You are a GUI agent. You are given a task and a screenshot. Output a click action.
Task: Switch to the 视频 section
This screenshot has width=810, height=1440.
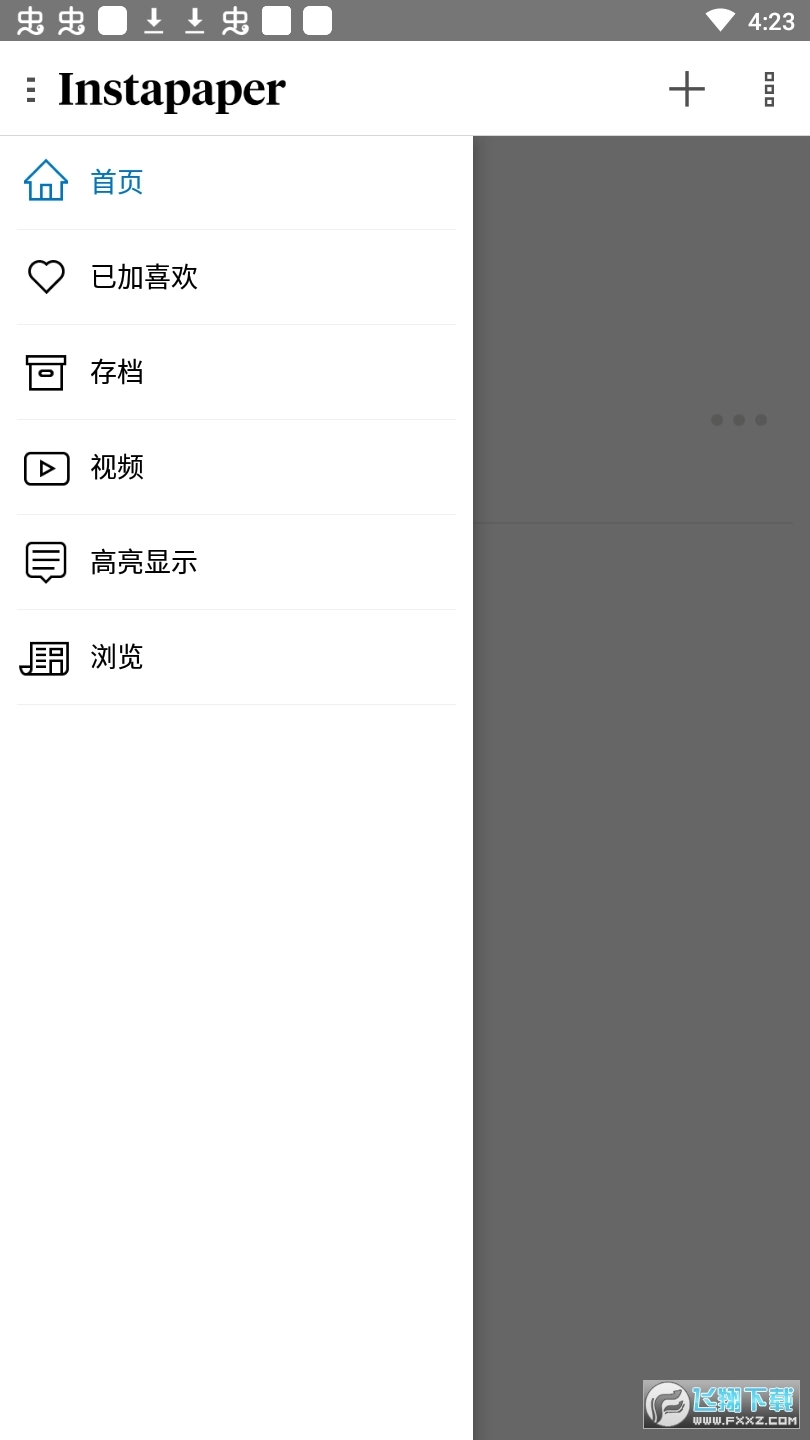(117, 467)
